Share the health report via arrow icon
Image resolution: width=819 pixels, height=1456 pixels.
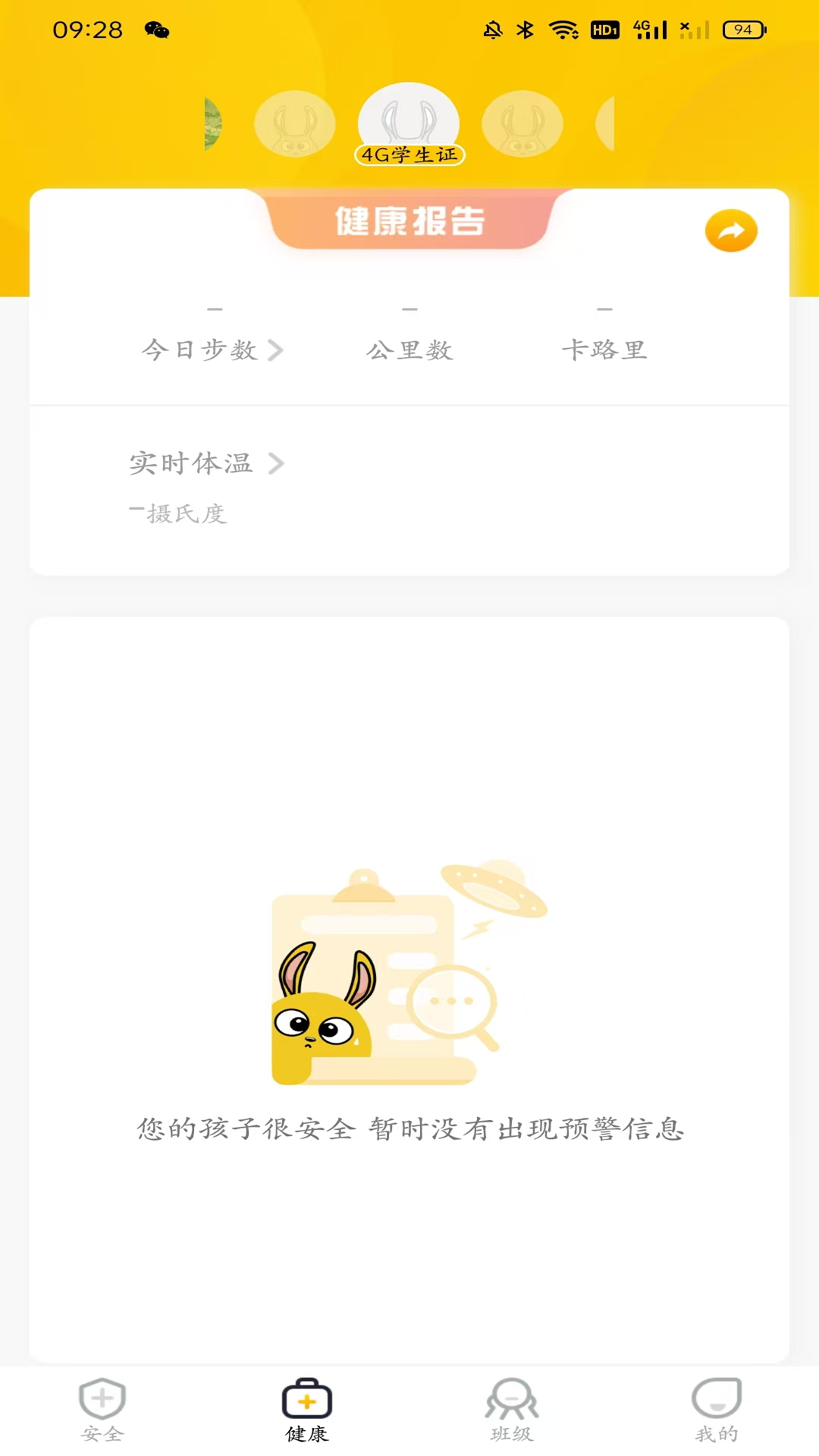coord(731,231)
